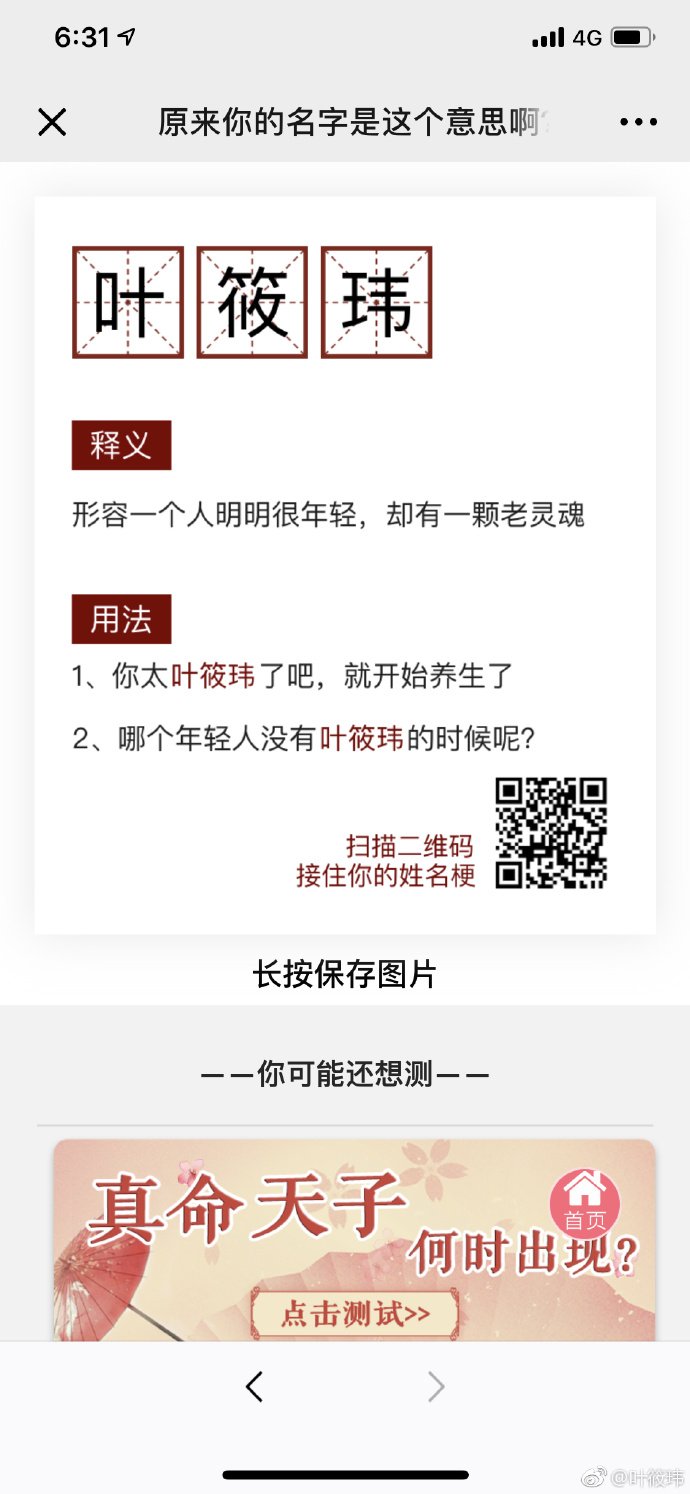The image size is (690, 1494).
Task: Close the web page with X
Action: point(52,122)
